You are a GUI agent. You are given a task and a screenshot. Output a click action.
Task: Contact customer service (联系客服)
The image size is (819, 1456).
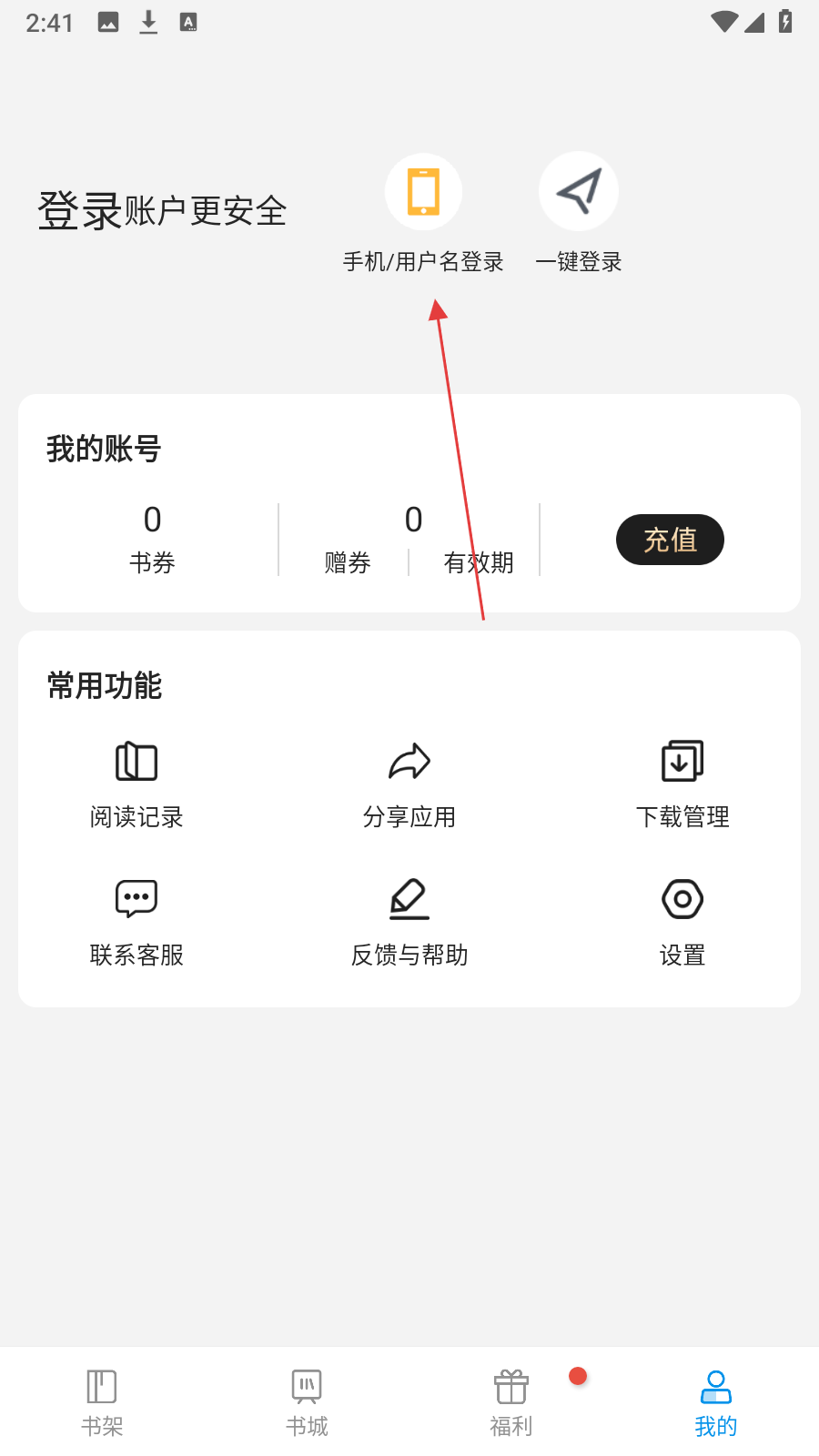136,923
